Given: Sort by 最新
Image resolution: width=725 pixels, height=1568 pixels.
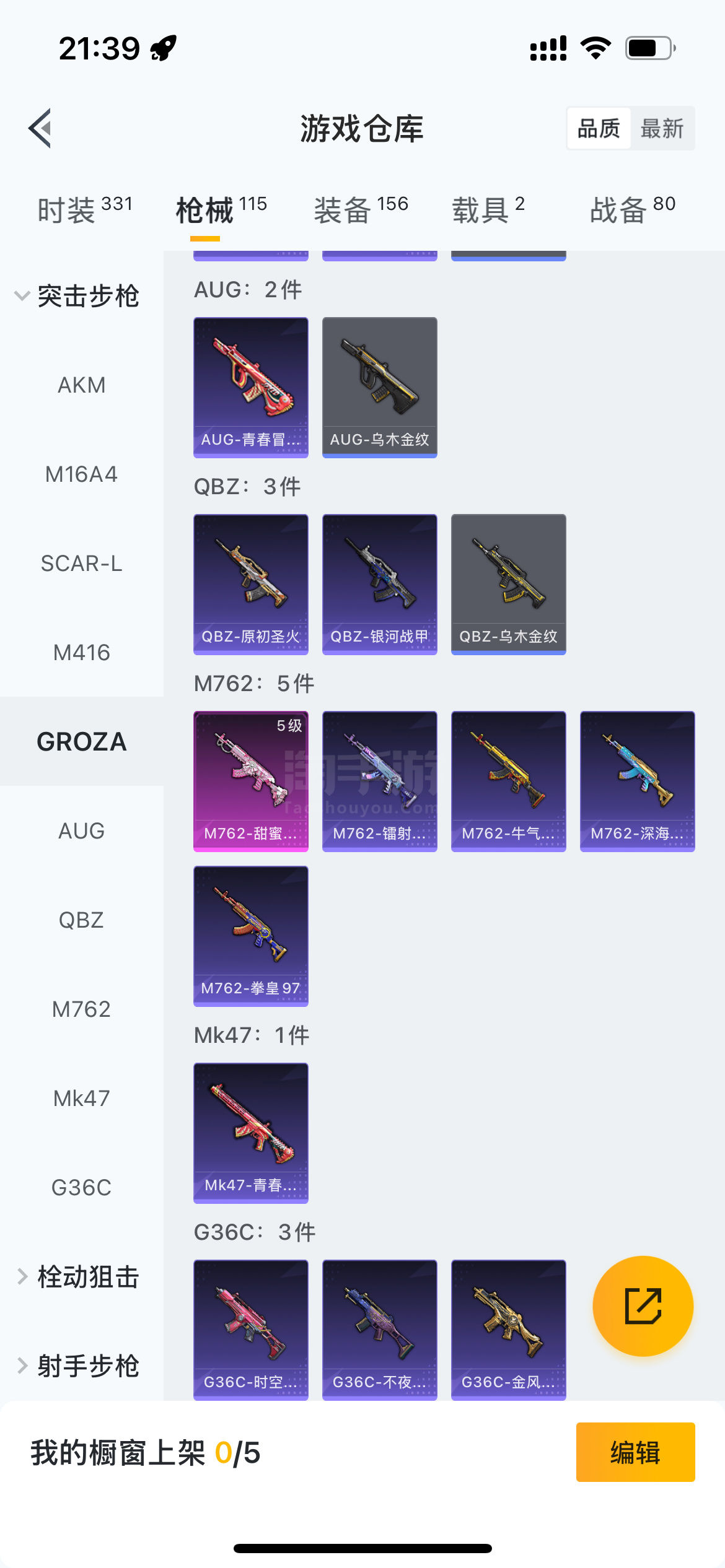Looking at the screenshot, I should click(662, 129).
